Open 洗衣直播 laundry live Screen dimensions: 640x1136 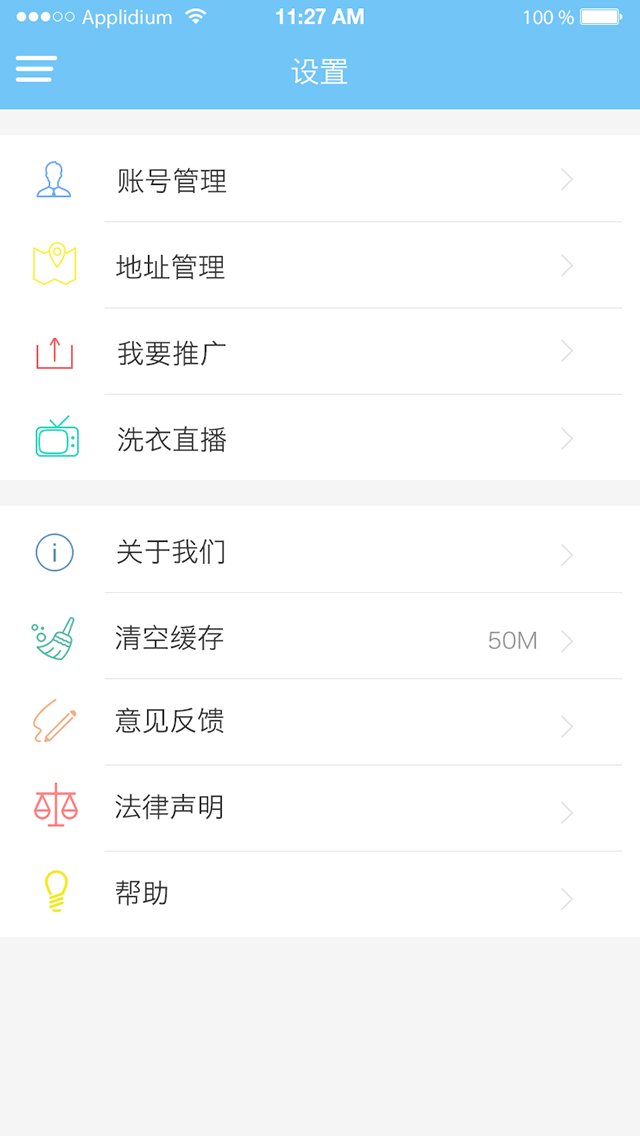[320, 438]
